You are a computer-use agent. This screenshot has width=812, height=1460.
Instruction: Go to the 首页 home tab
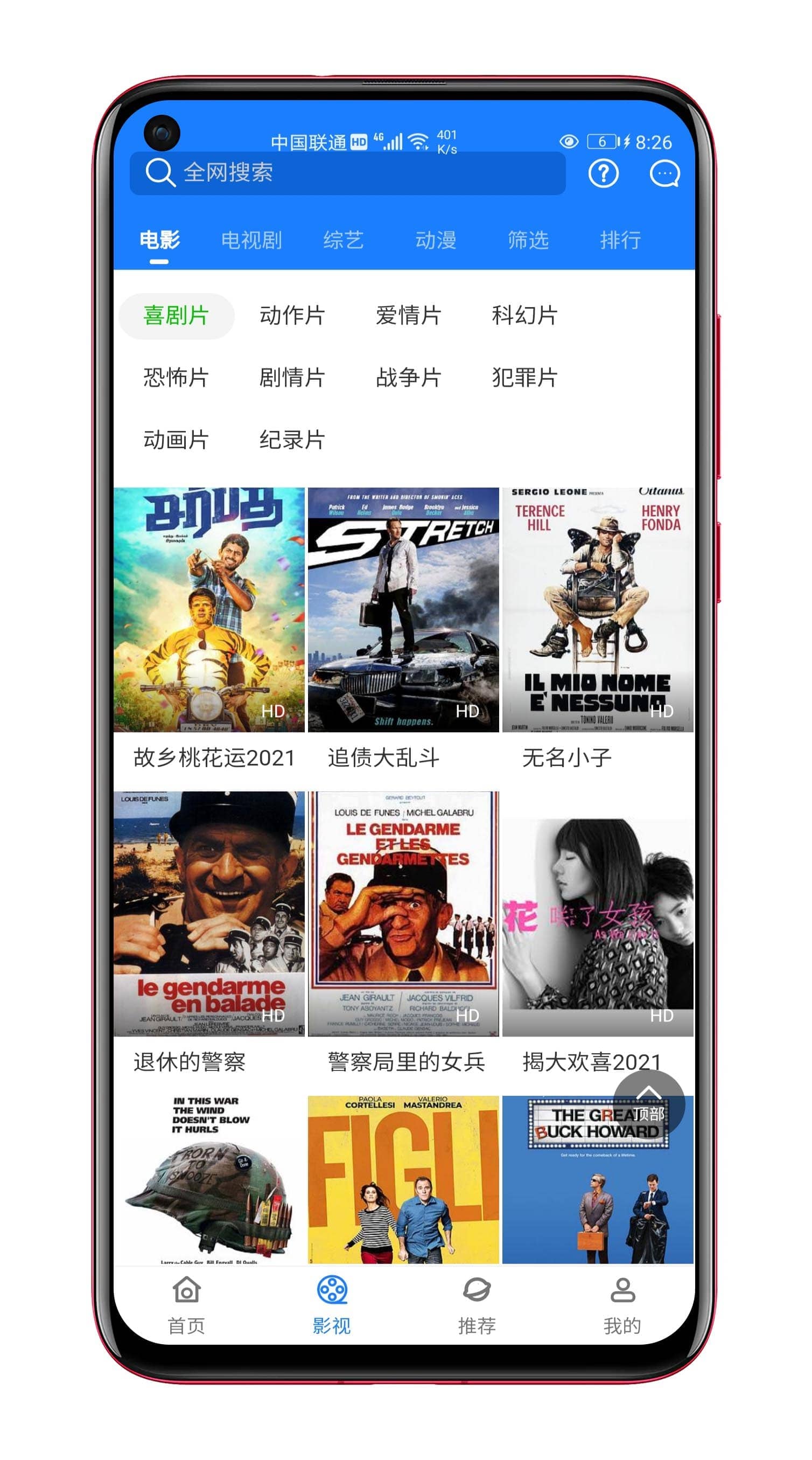(x=186, y=1304)
